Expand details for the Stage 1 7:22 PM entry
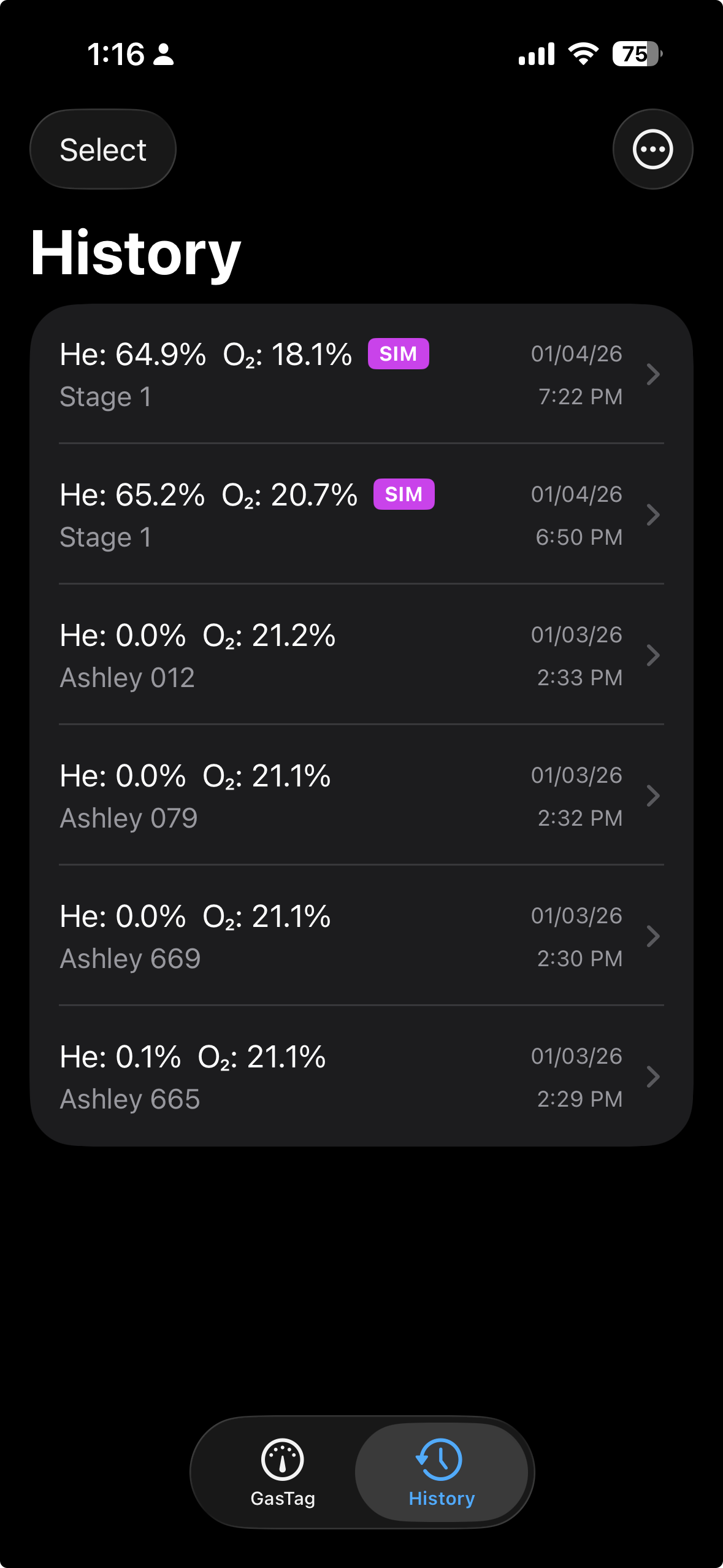 (653, 374)
